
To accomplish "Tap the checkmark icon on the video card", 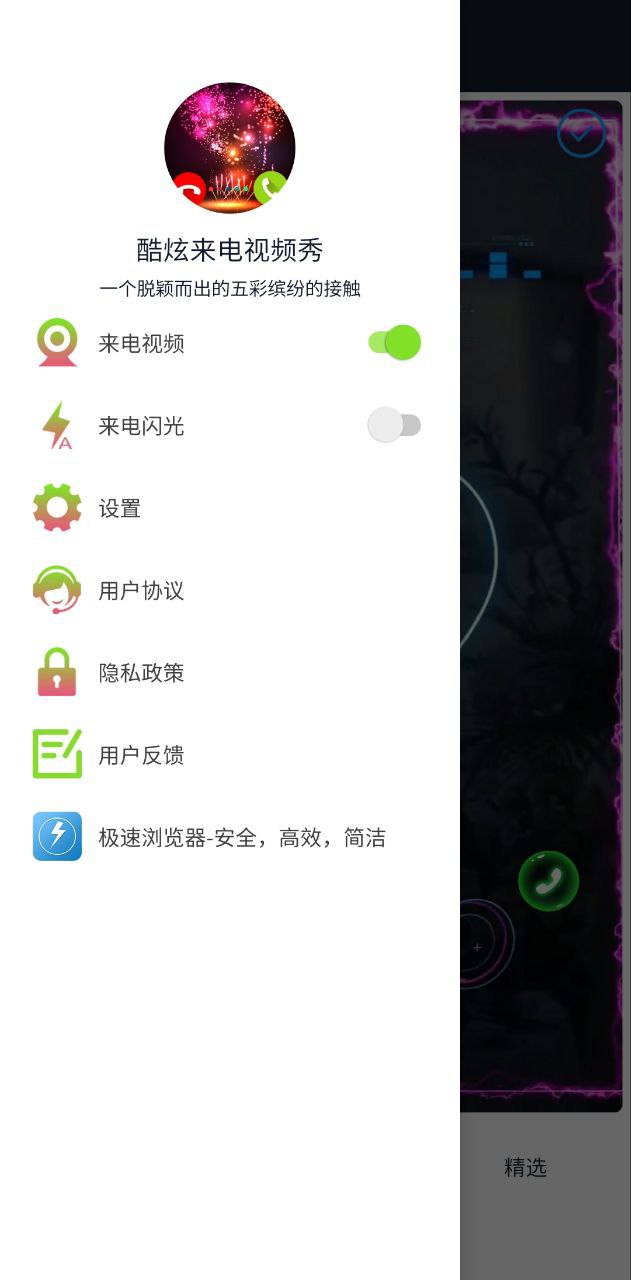I will [581, 133].
